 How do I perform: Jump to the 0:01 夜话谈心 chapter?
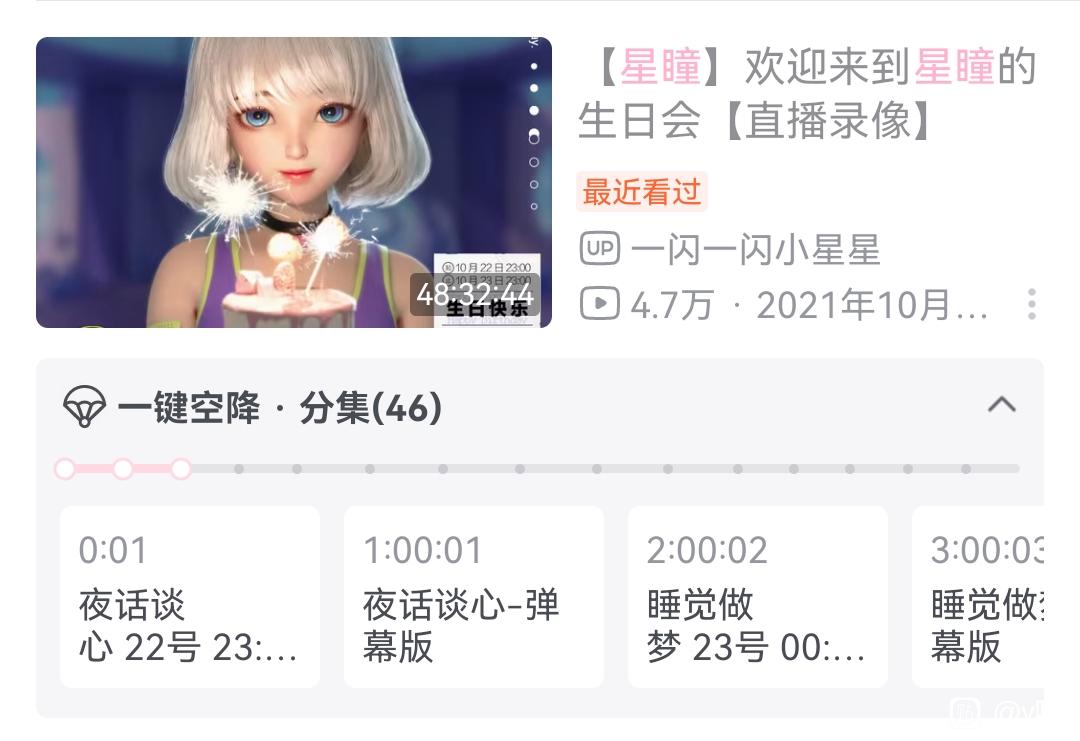tap(189, 596)
